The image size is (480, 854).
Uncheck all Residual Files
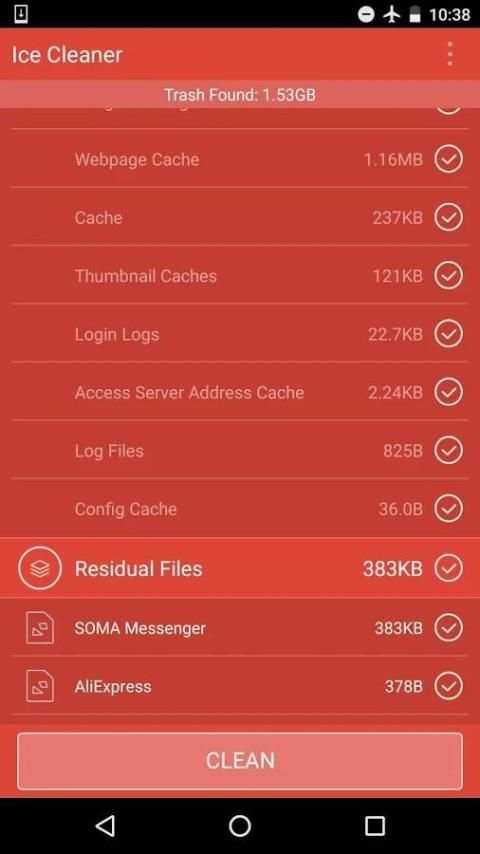click(448, 568)
